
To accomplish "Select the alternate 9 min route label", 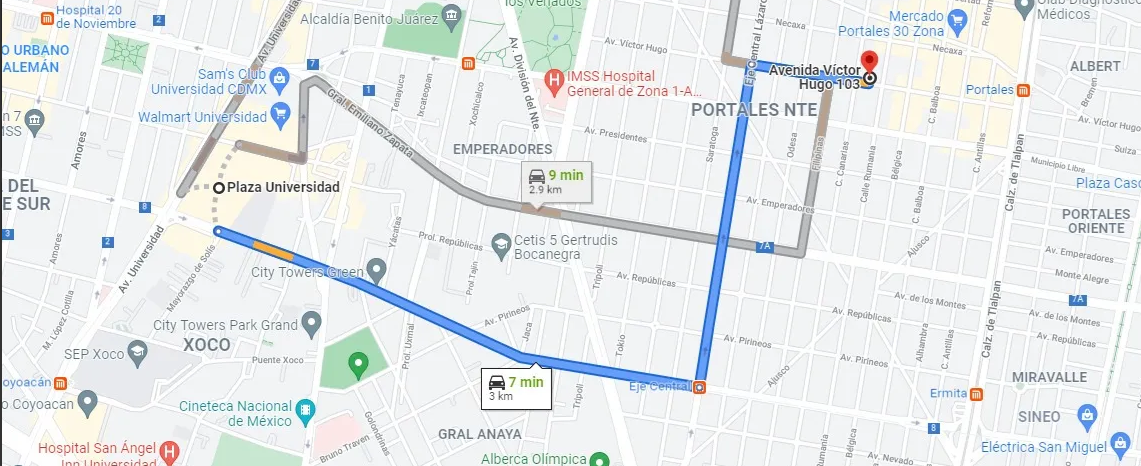I will point(557,182).
